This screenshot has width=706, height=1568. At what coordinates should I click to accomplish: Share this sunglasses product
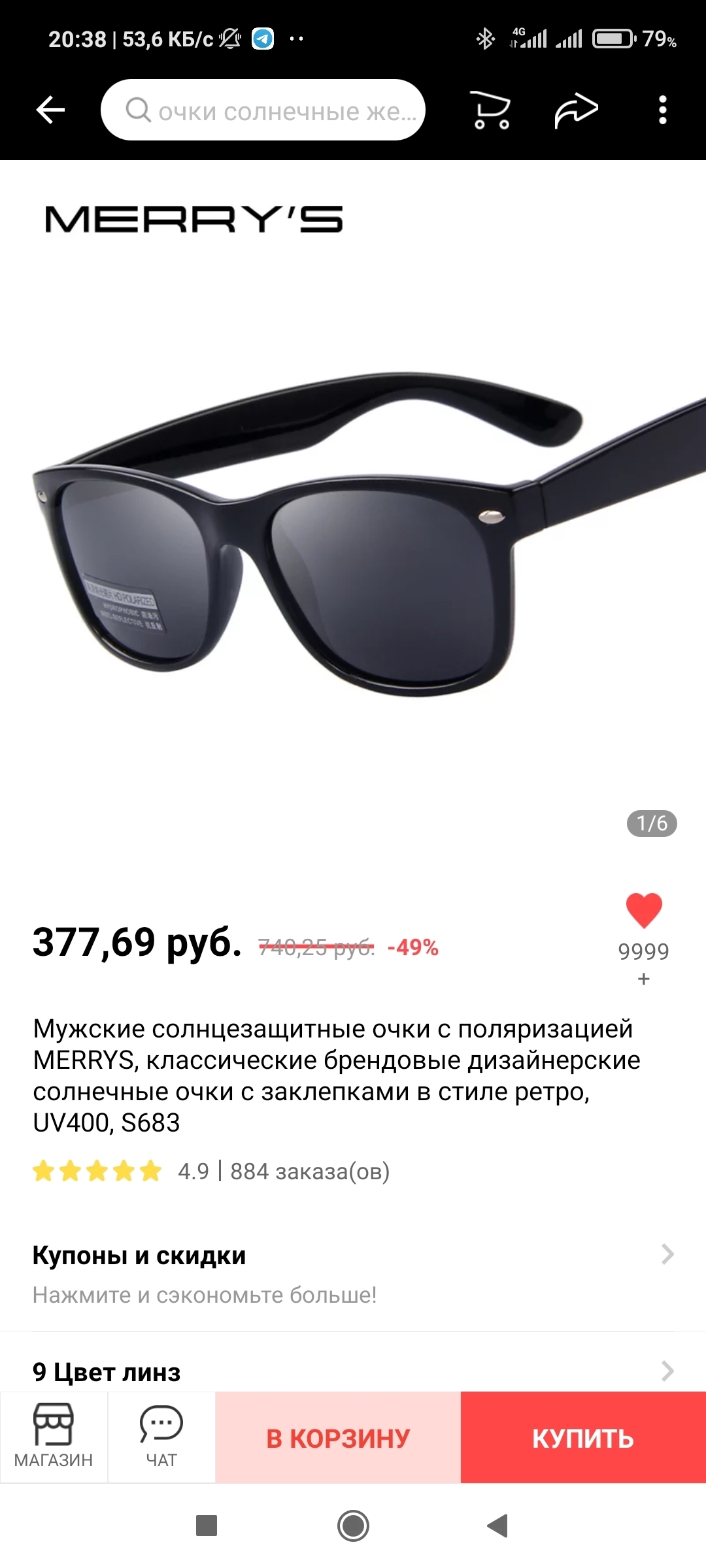(x=576, y=110)
